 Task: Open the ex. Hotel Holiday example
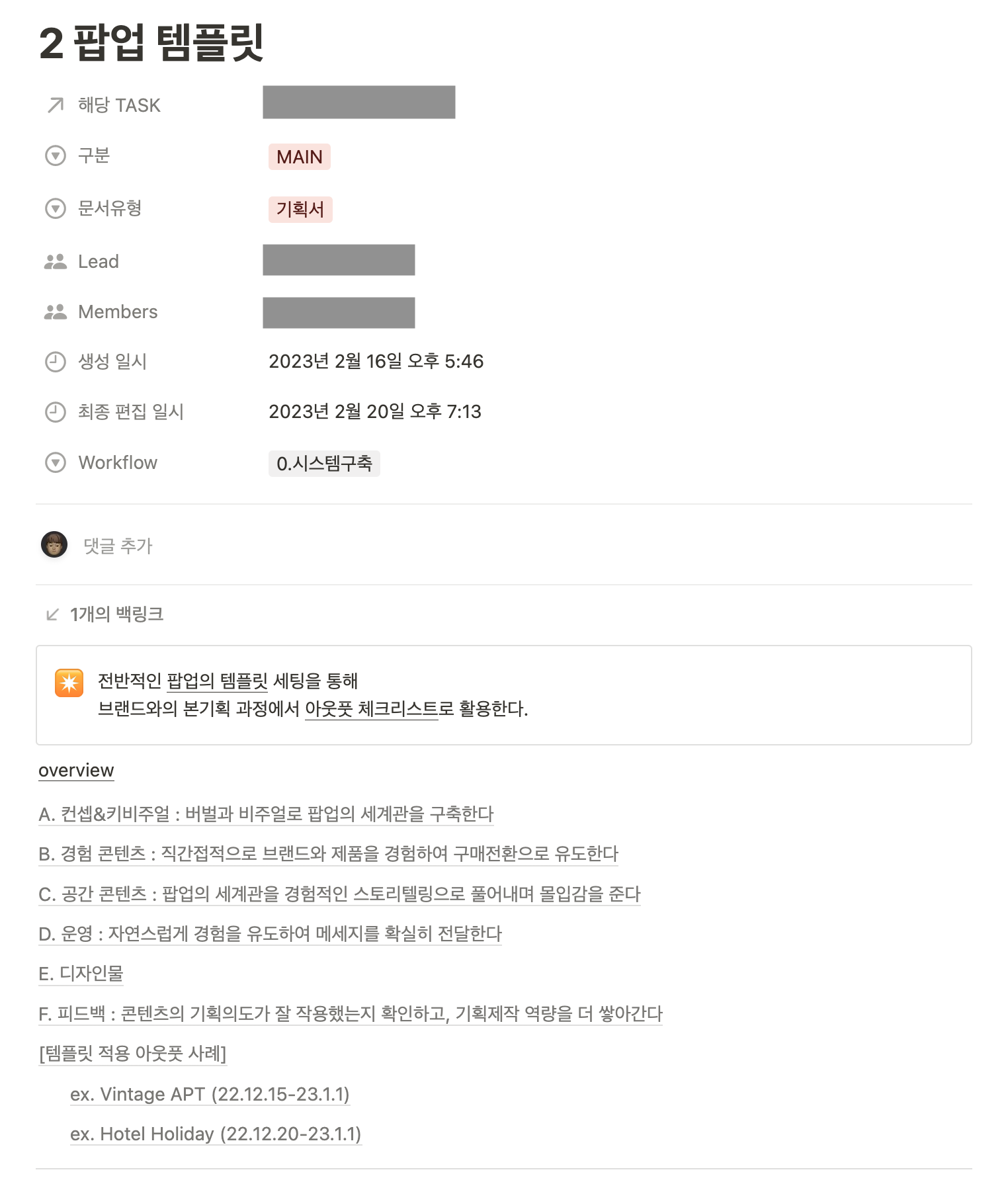pos(216,1134)
